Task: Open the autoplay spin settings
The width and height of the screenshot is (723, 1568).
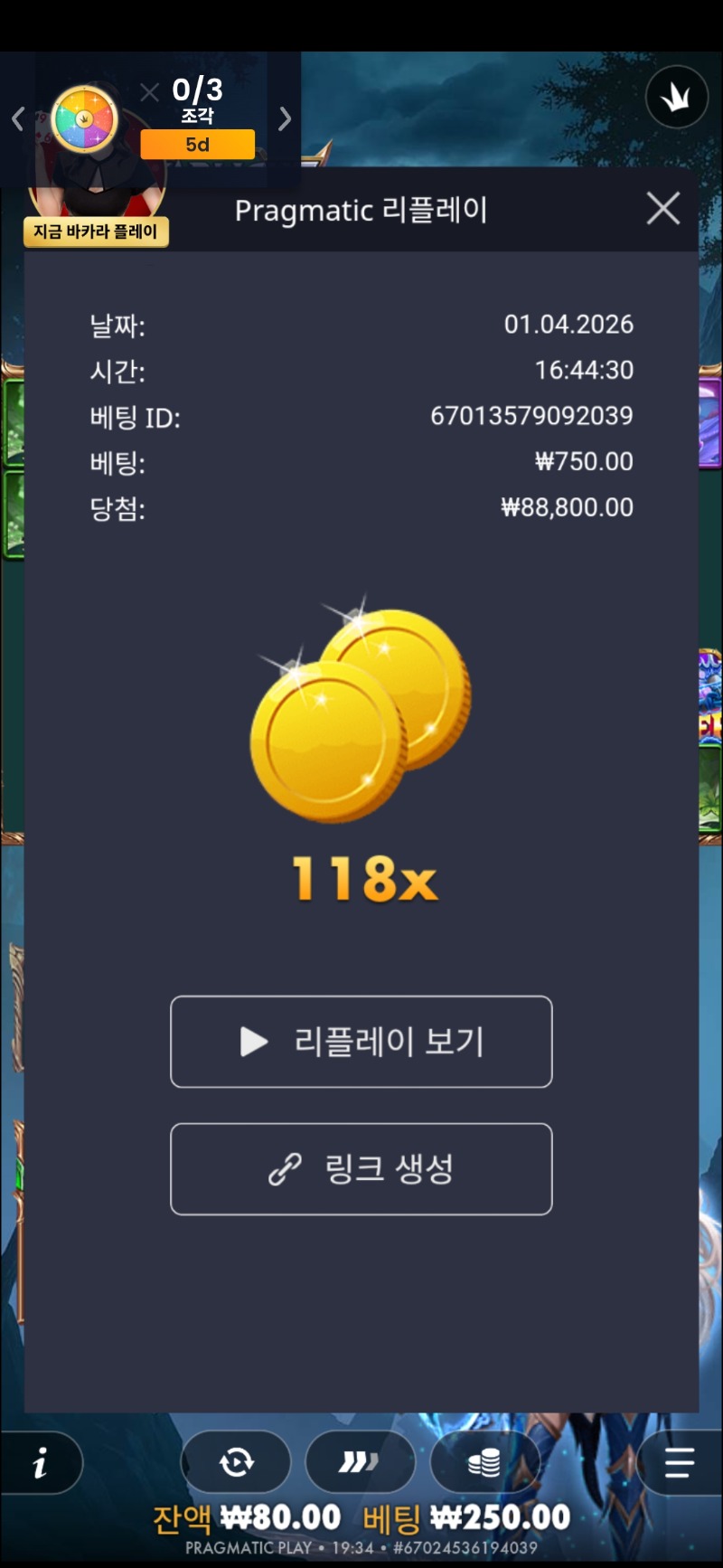Action: [237, 1462]
